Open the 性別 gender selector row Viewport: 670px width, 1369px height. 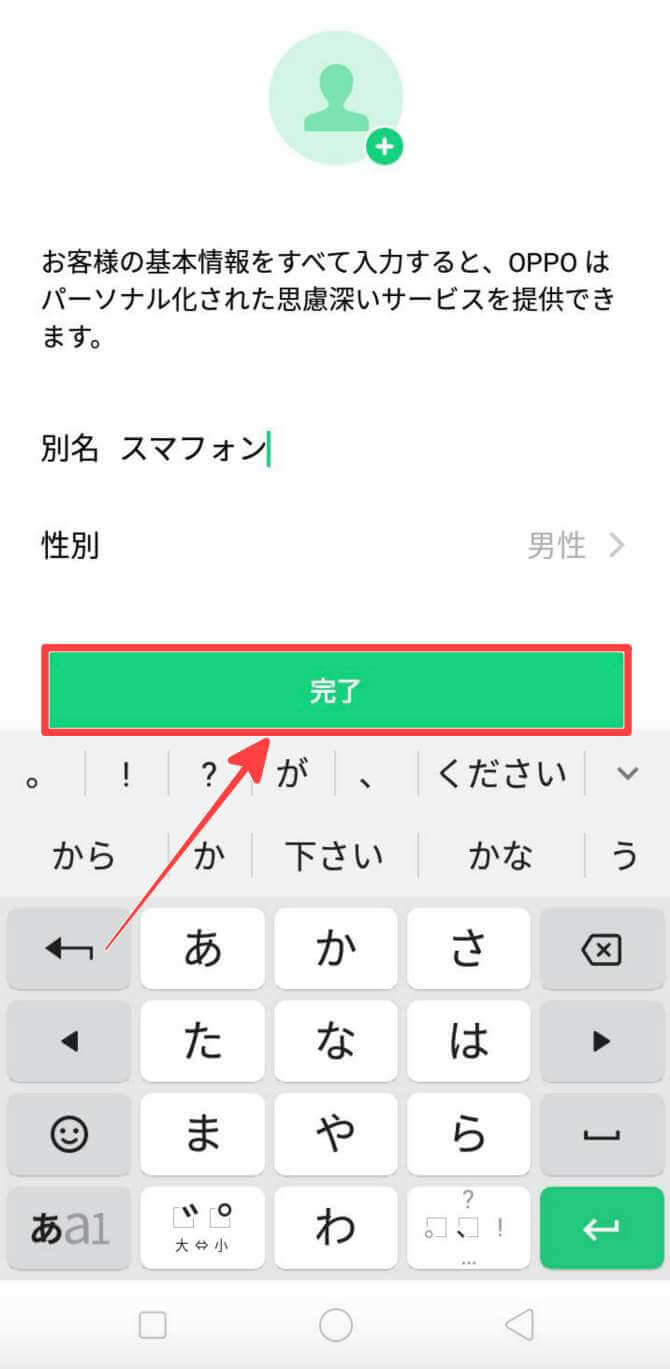pos(335,546)
